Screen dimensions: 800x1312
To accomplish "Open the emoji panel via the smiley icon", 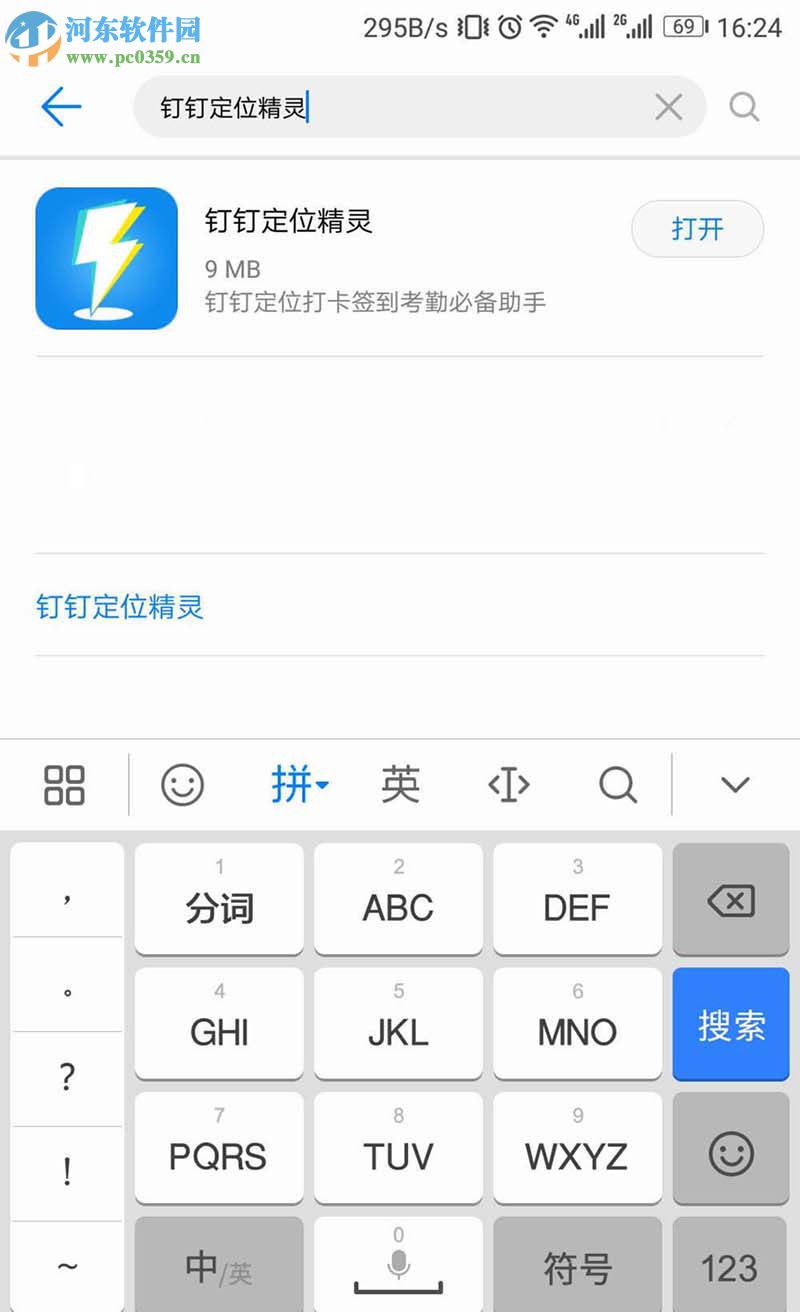I will pos(181,785).
